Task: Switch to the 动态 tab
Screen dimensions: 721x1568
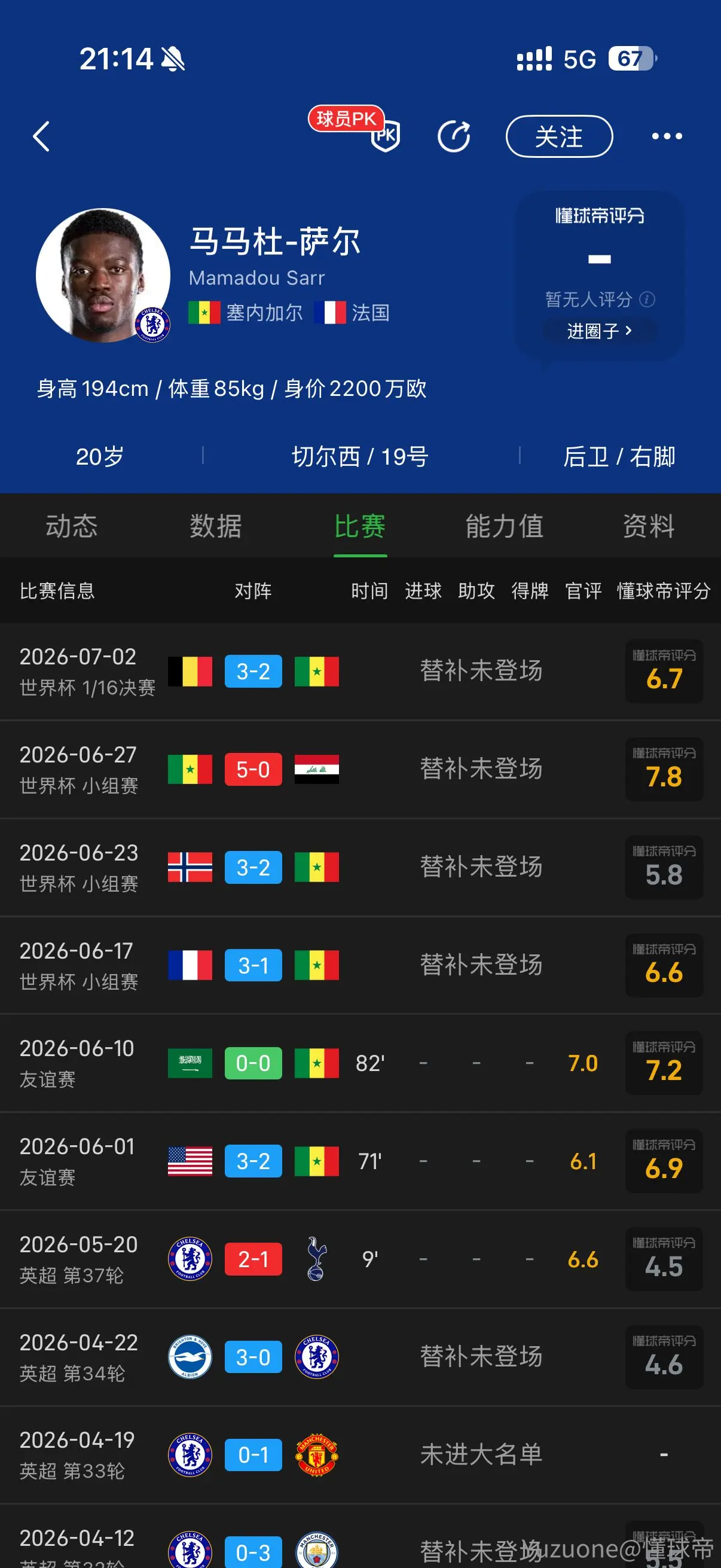Action: (72, 526)
